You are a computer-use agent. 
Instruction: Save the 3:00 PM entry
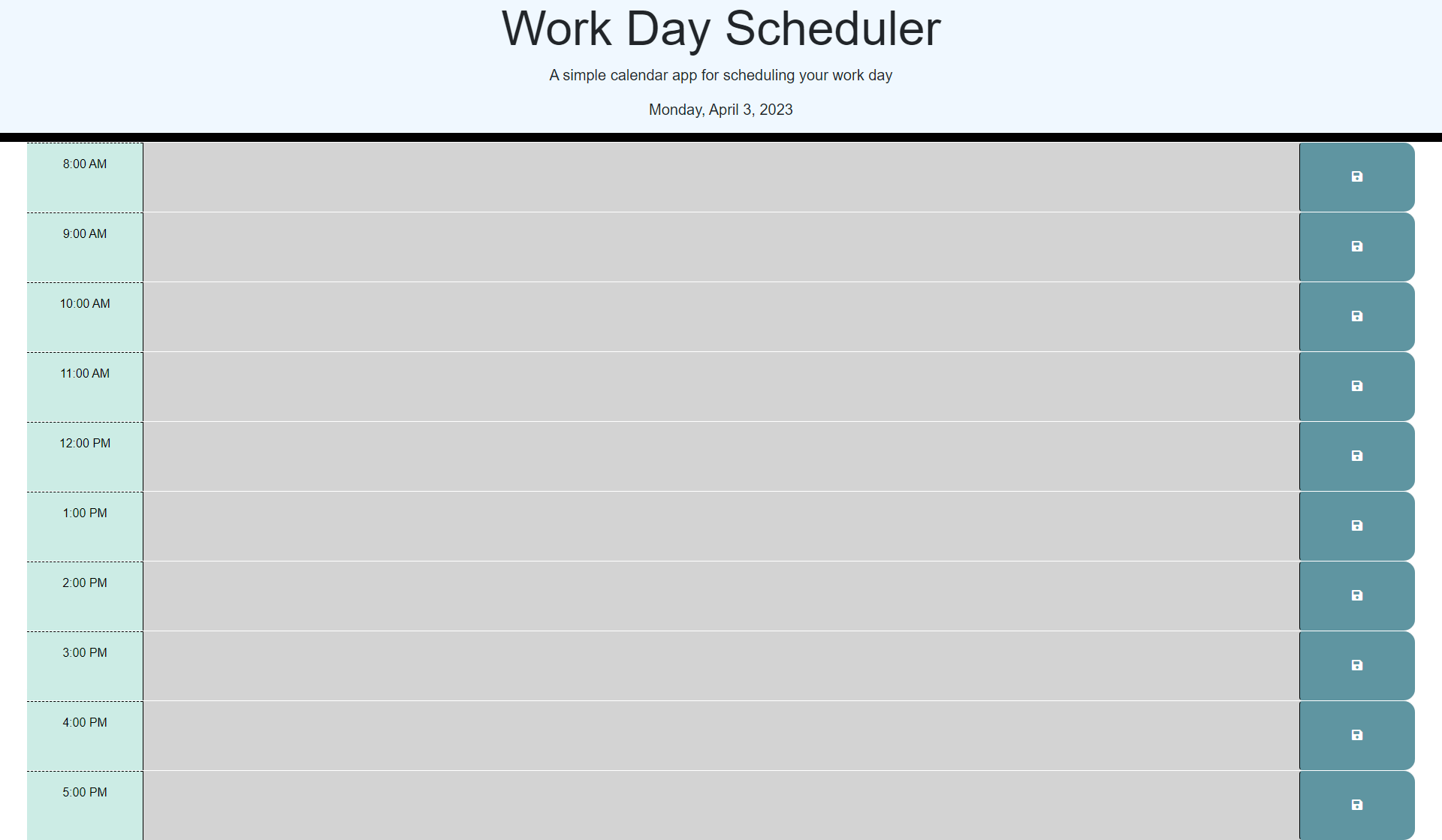tap(1356, 666)
